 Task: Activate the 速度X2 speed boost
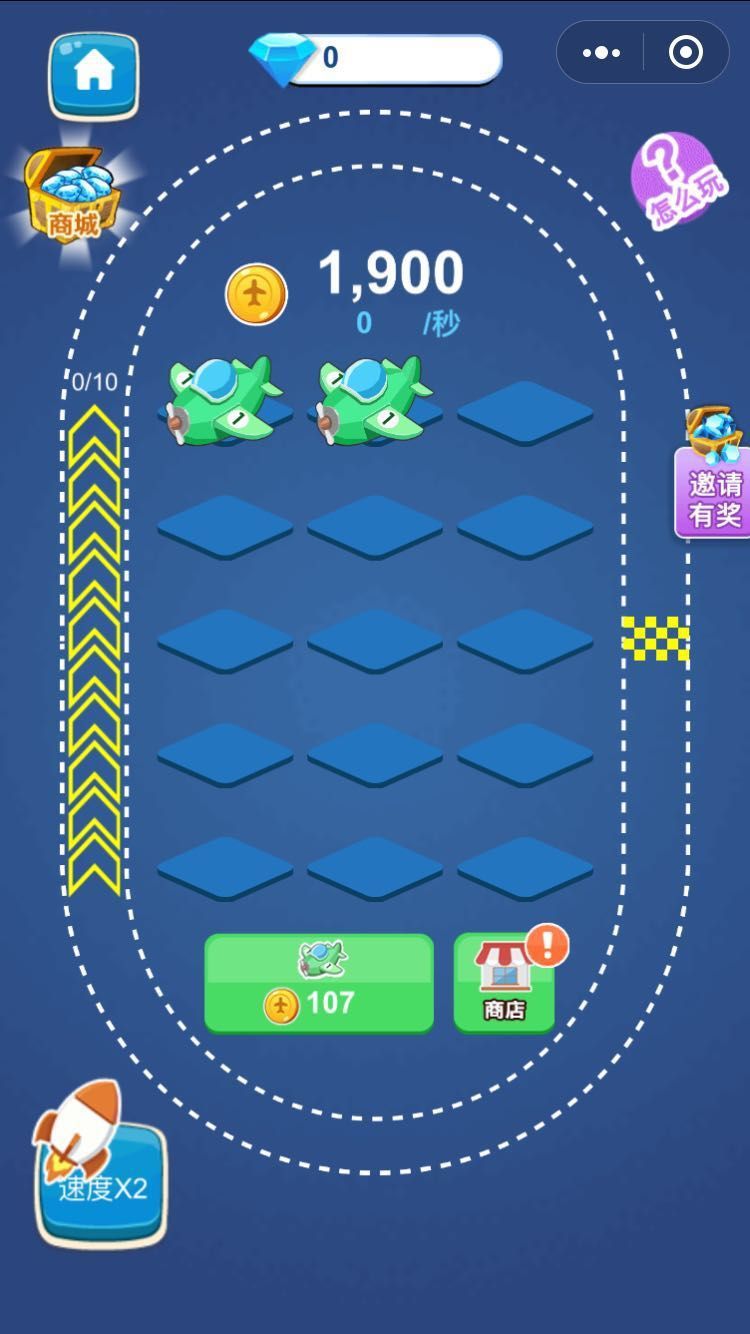[101, 1180]
